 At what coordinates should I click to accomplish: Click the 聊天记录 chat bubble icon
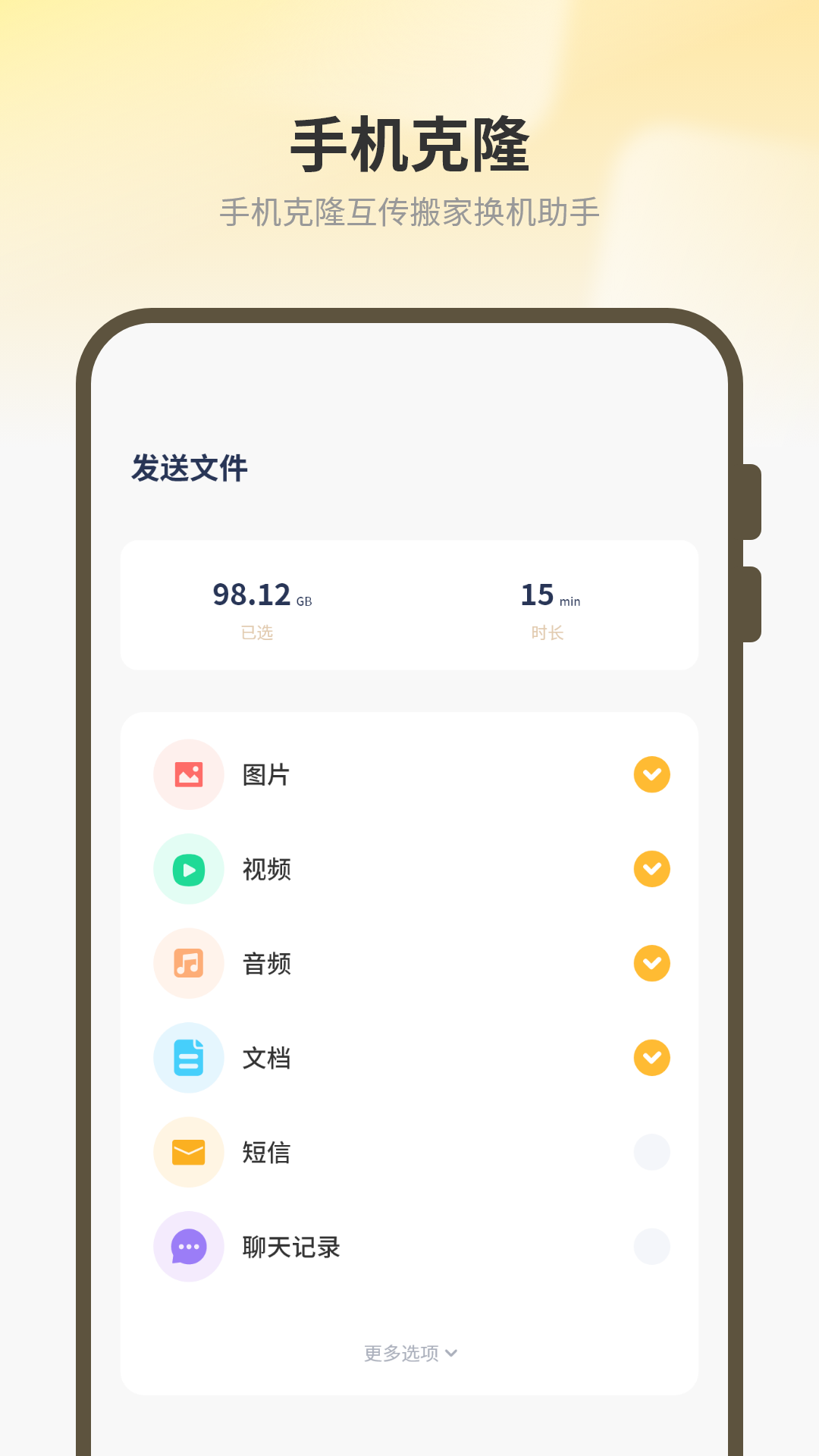tap(189, 1247)
